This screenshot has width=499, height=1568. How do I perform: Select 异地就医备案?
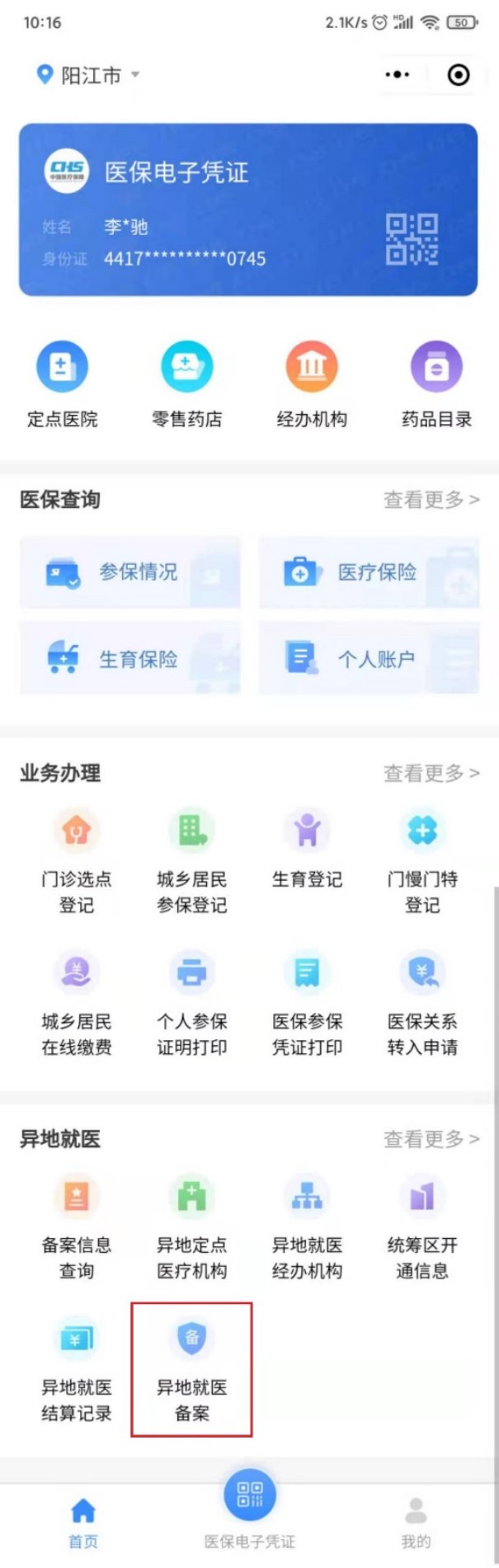coord(192,1369)
